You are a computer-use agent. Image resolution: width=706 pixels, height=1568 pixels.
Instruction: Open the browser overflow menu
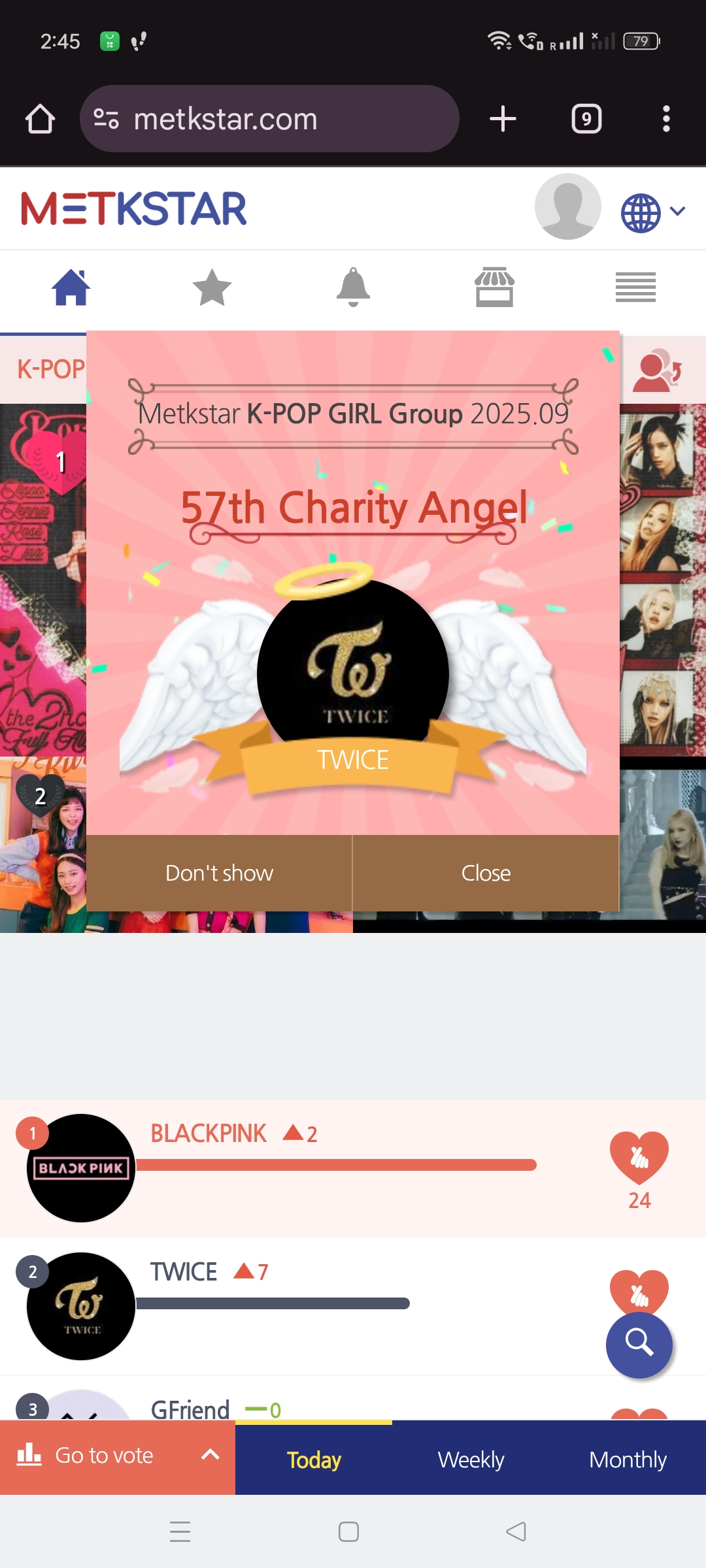pos(666,119)
